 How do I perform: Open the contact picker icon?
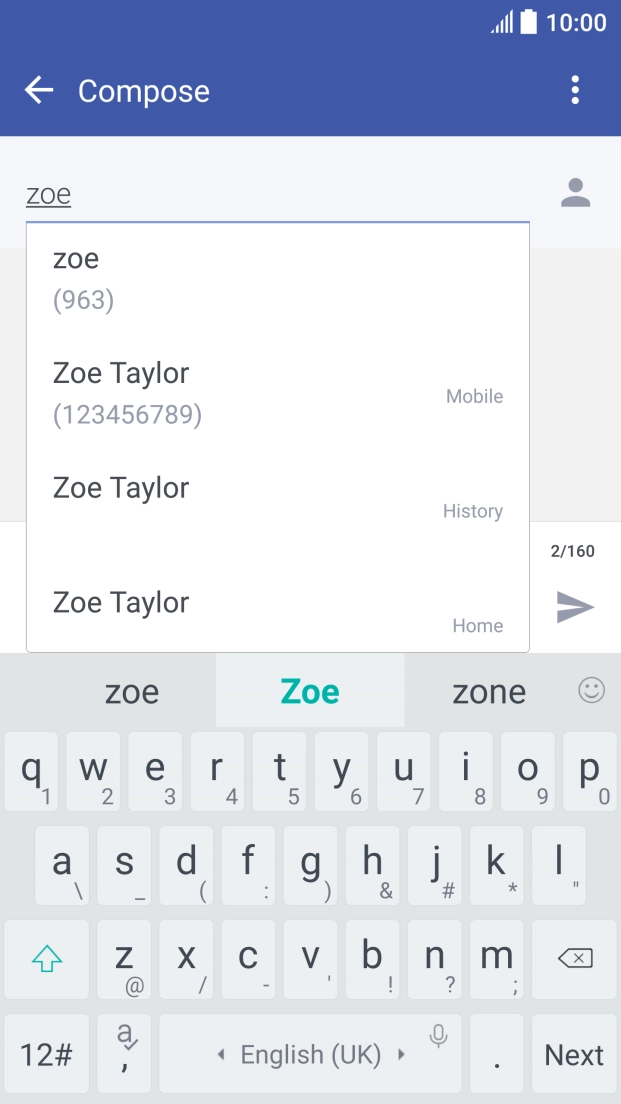click(x=575, y=193)
